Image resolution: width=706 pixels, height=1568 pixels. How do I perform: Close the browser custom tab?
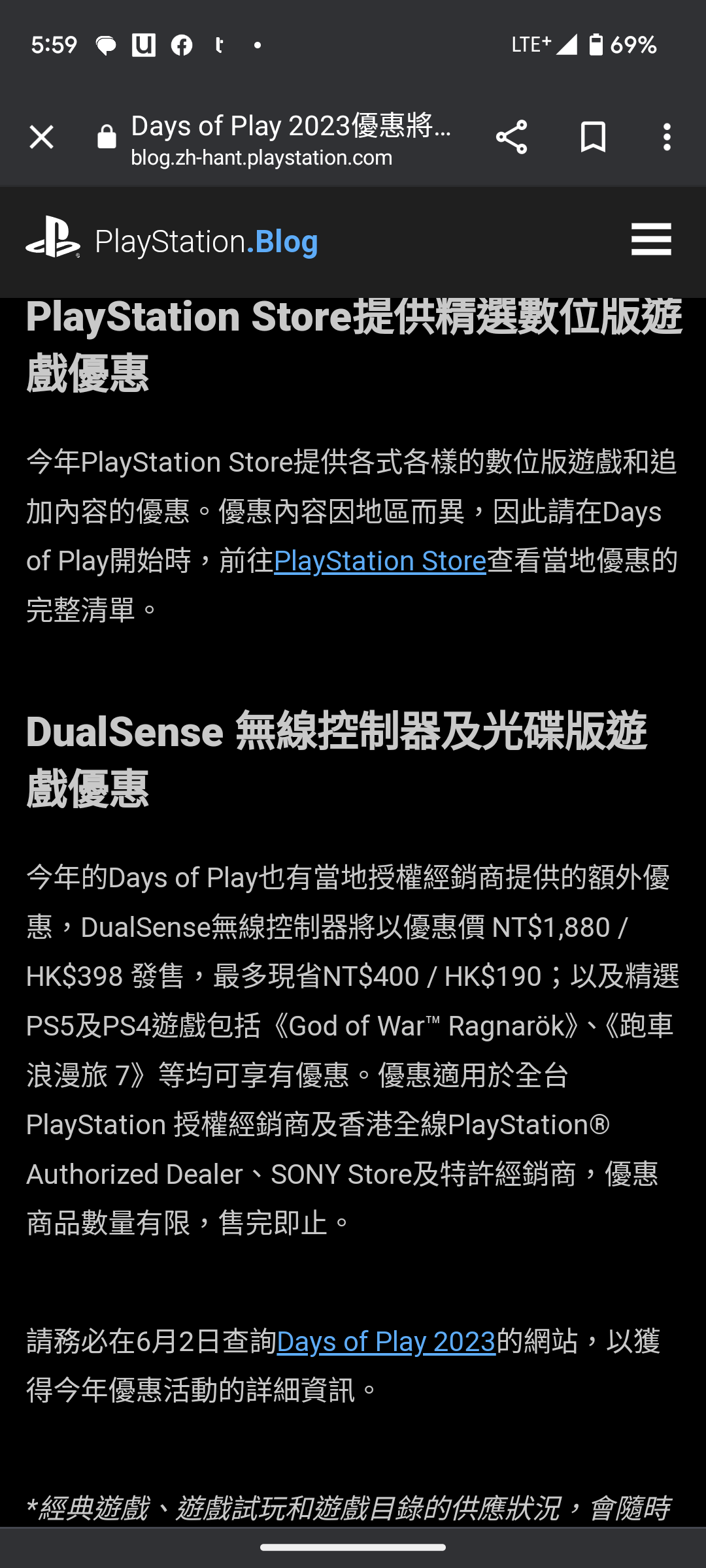pos(41,137)
